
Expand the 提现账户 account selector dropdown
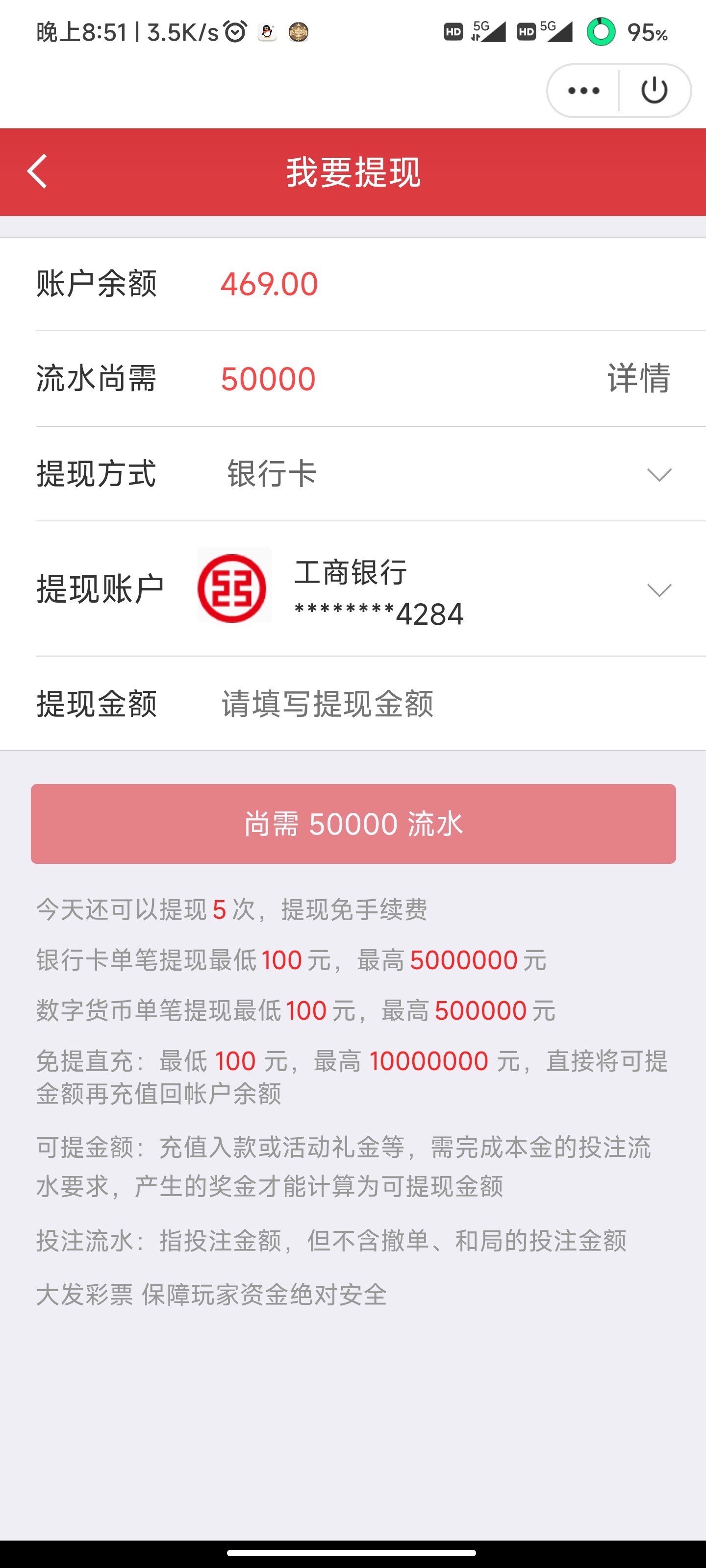660,590
